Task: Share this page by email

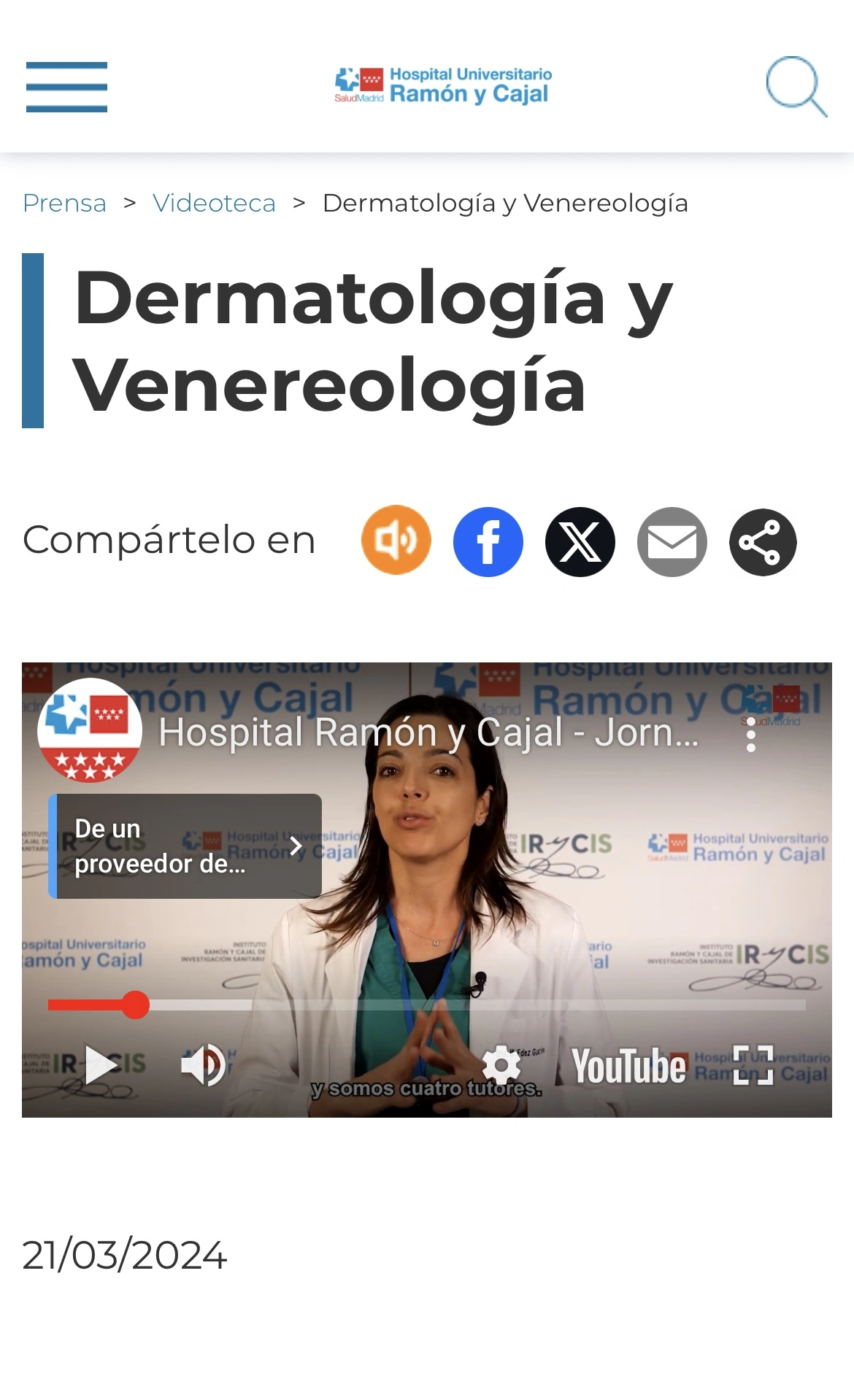Action: 672,542
